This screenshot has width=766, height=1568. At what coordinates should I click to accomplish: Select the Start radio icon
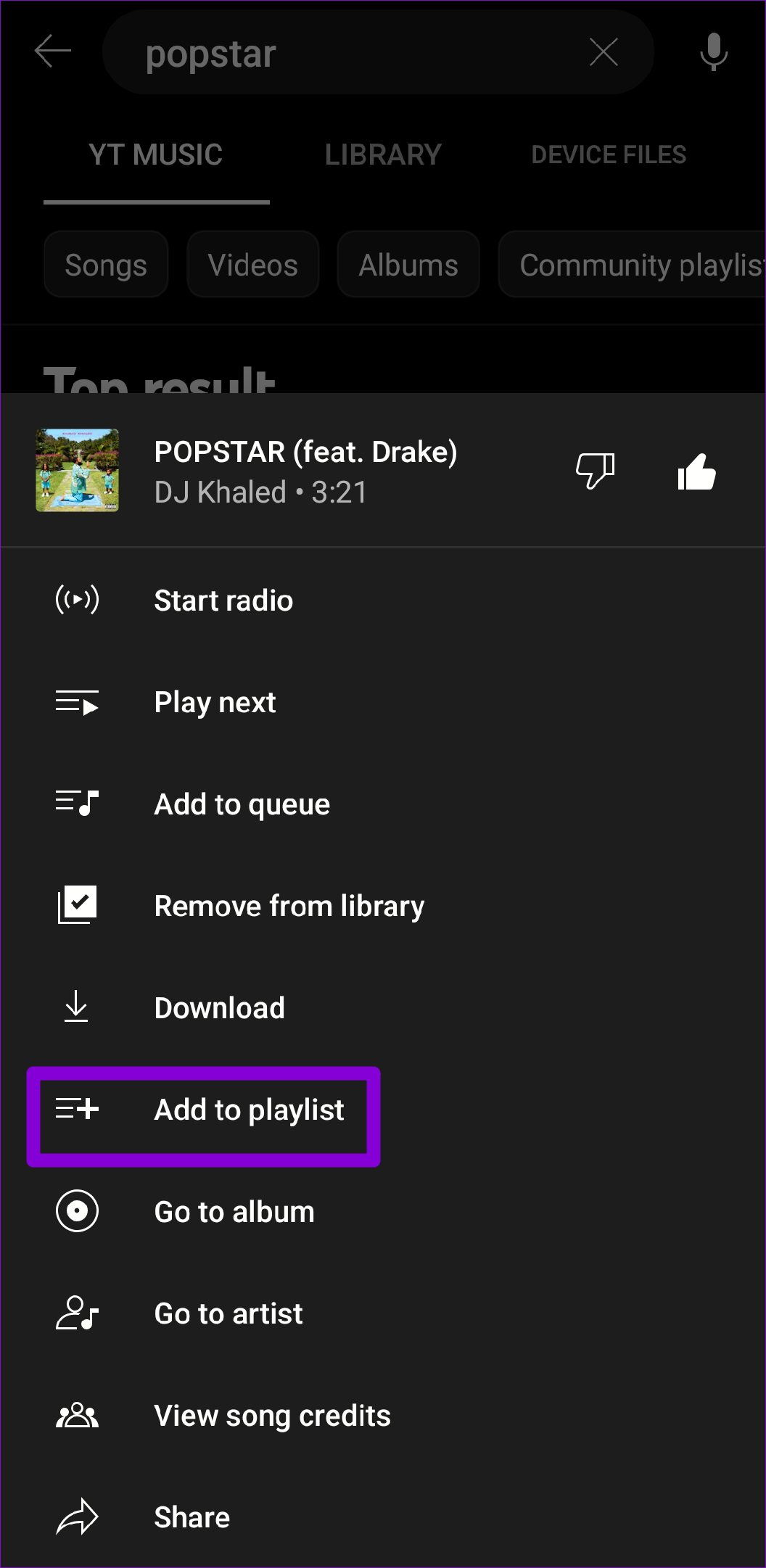(78, 600)
